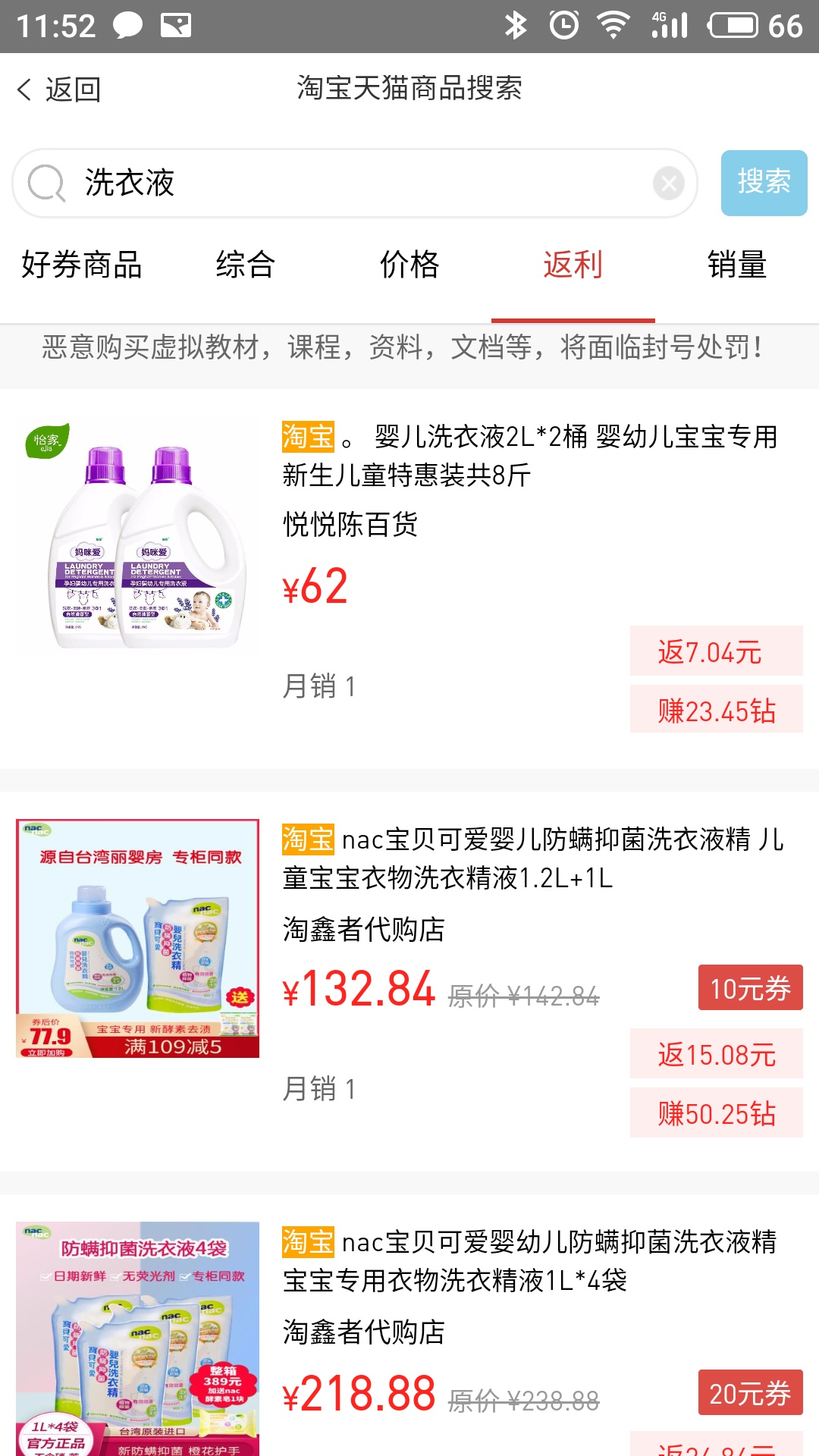Open the nac 洗衣精液1L*4袋 product
Image resolution: width=819 pixels, height=1456 pixels.
[529, 1261]
